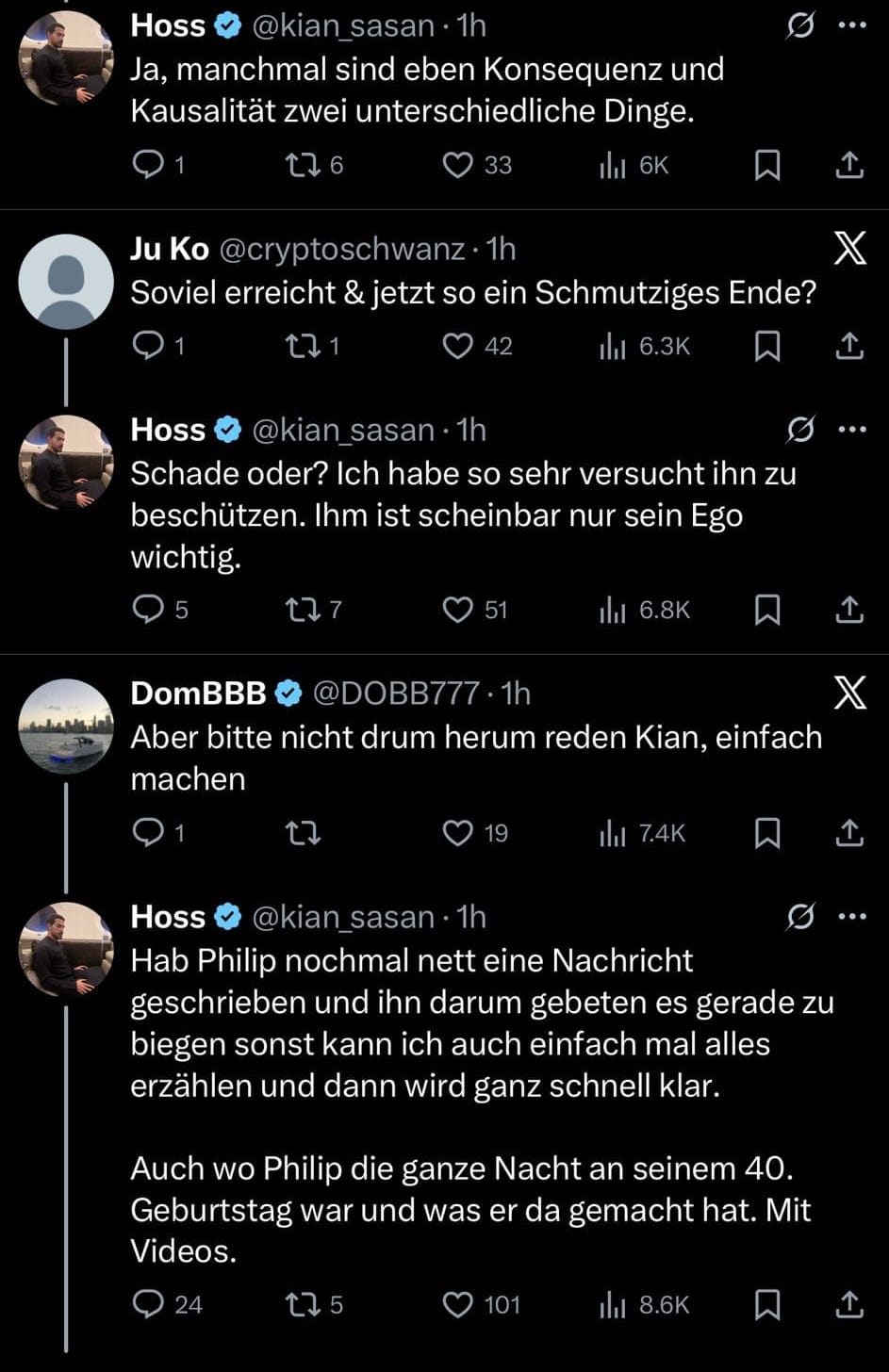Retweet Hoss's 'Schade oder?' tweet

303,611
